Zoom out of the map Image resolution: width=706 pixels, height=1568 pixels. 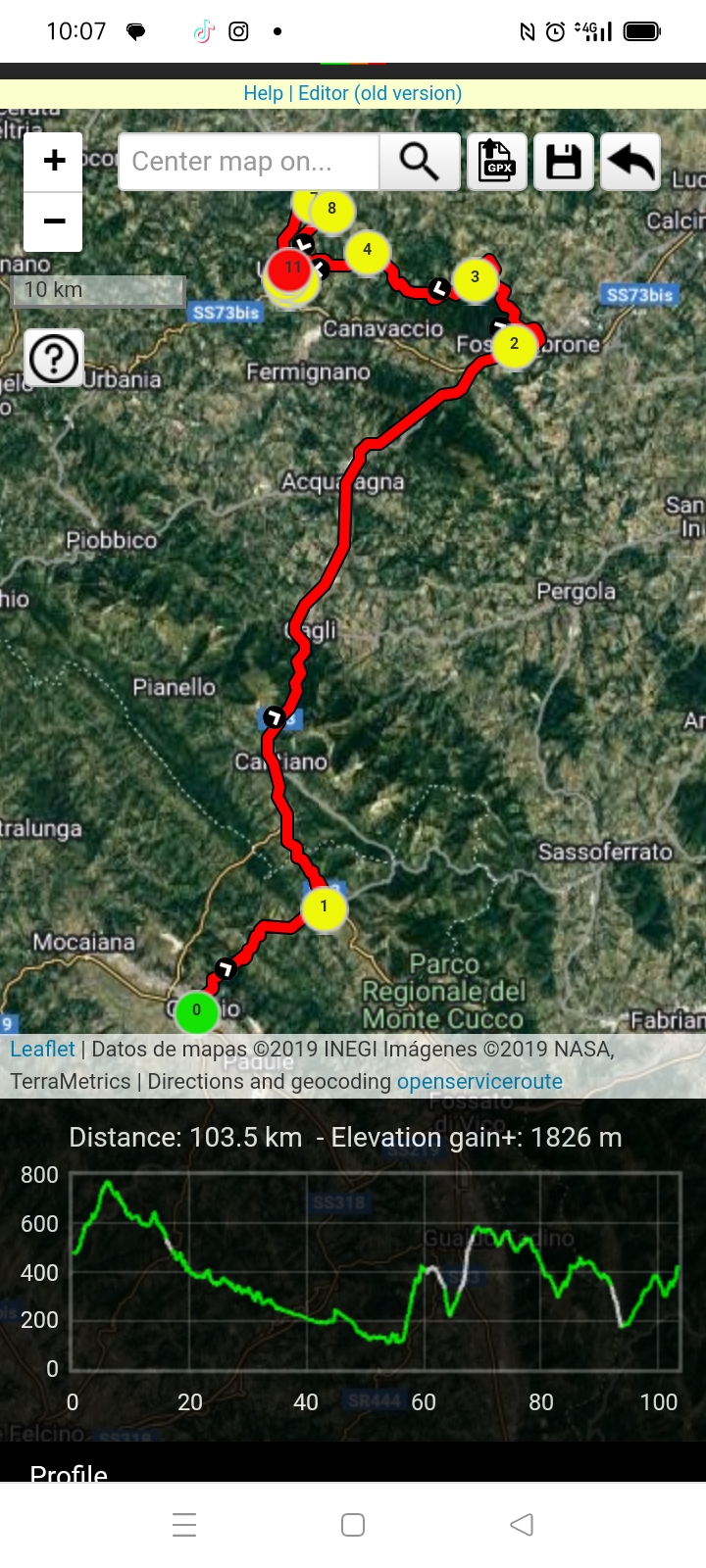pos(54,221)
